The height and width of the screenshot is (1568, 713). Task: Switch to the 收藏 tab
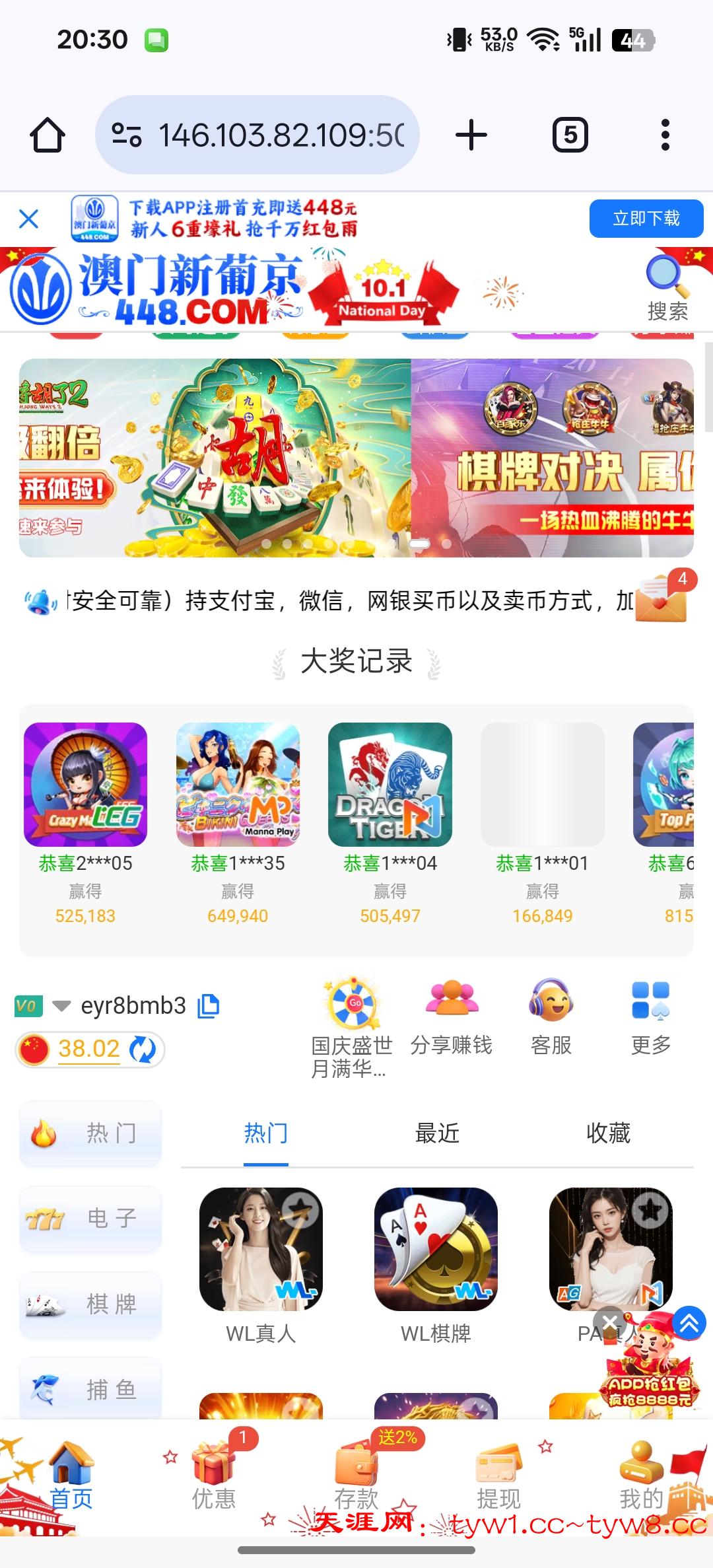[x=607, y=1133]
